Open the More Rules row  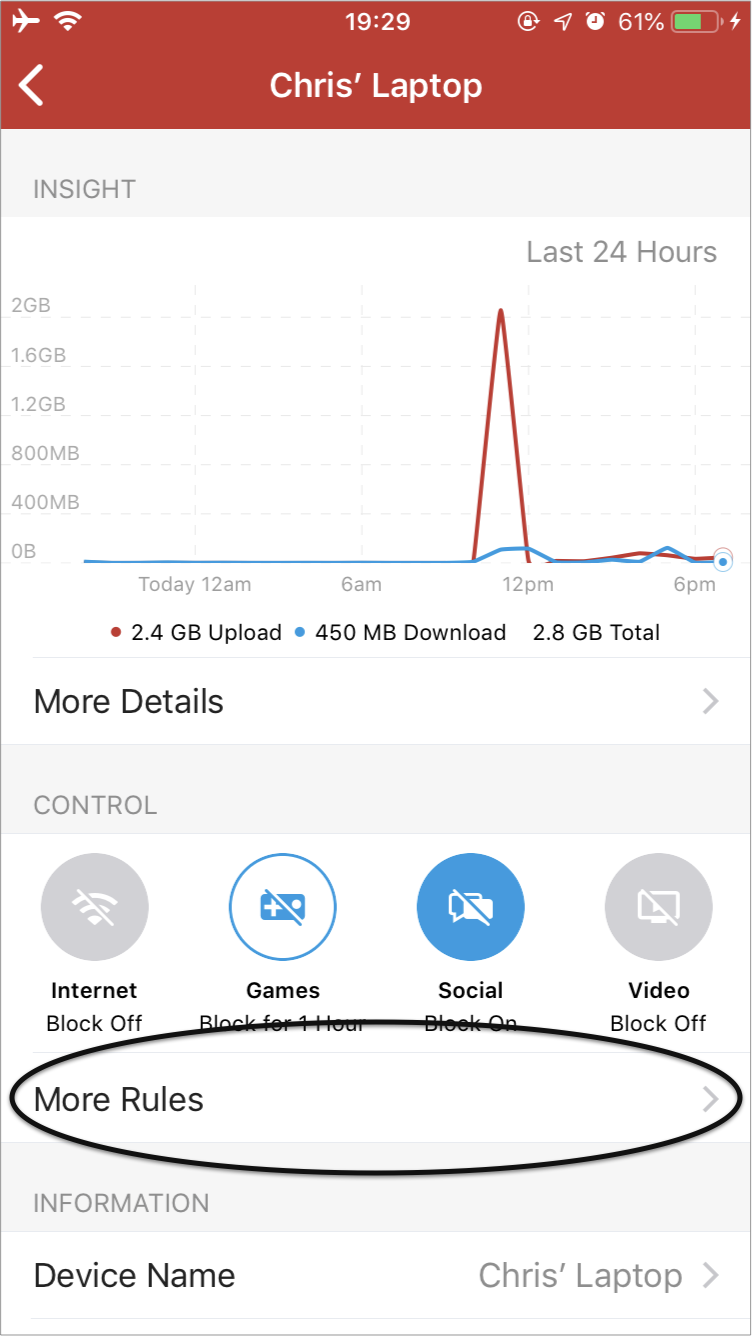click(x=376, y=1100)
